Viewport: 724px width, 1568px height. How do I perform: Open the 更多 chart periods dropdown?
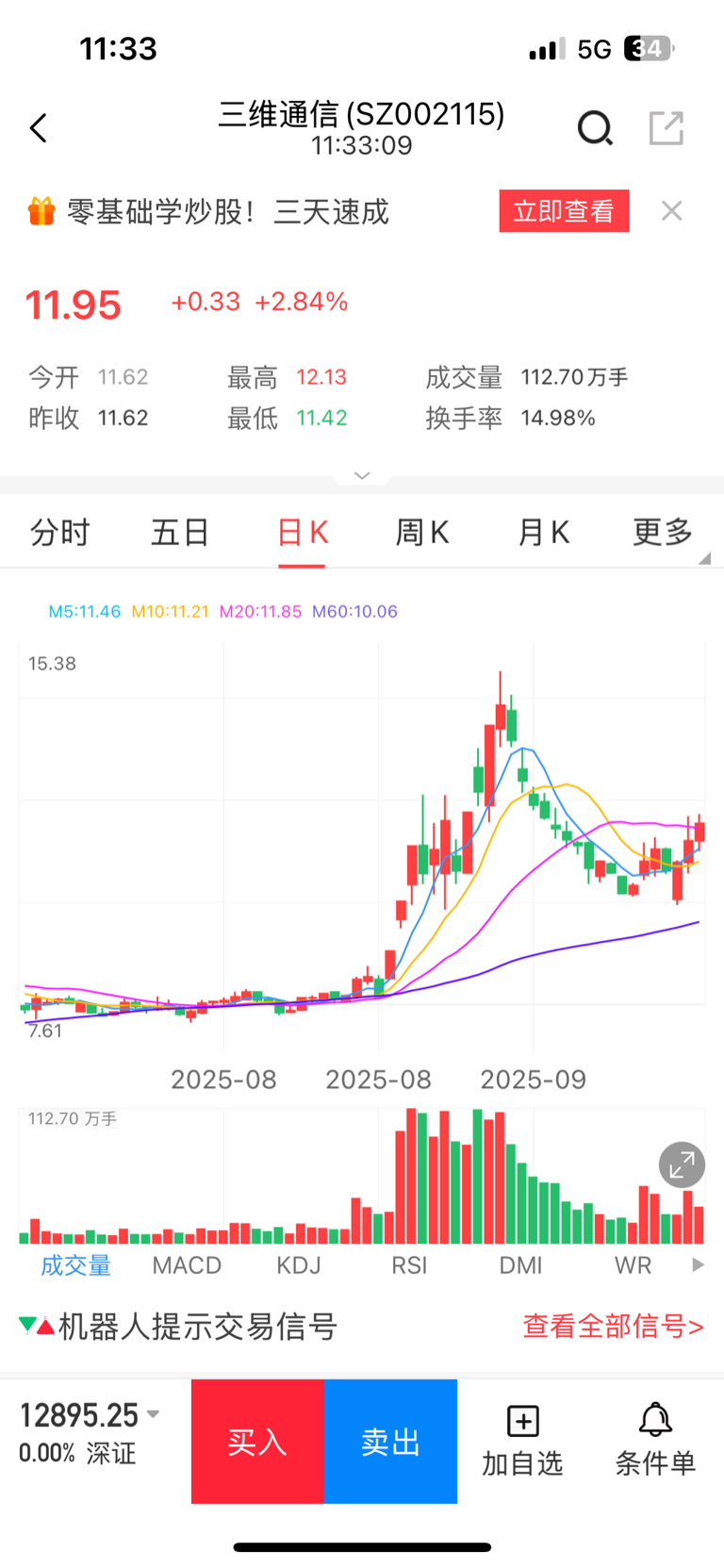663,533
